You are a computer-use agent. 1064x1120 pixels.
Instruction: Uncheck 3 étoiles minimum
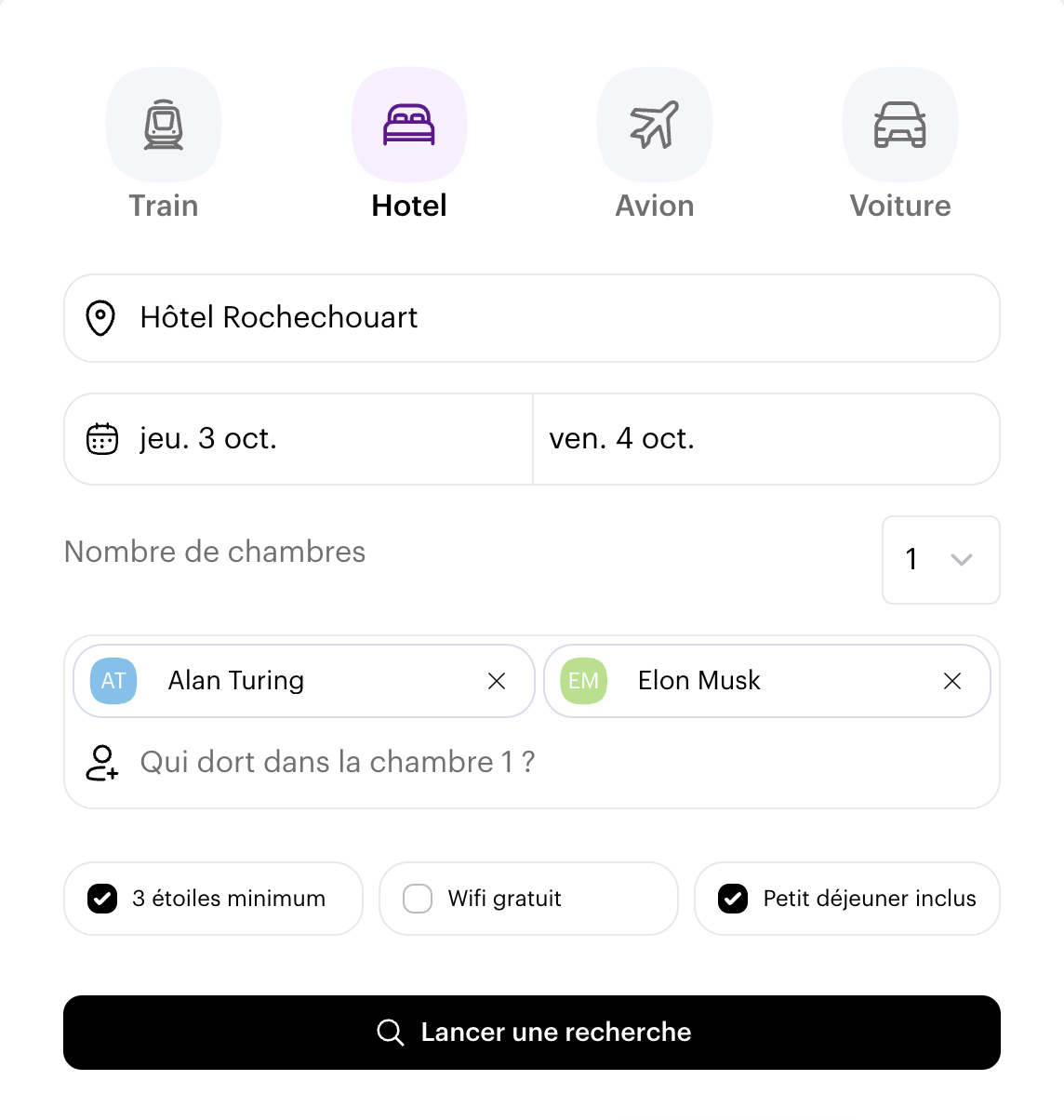[102, 899]
